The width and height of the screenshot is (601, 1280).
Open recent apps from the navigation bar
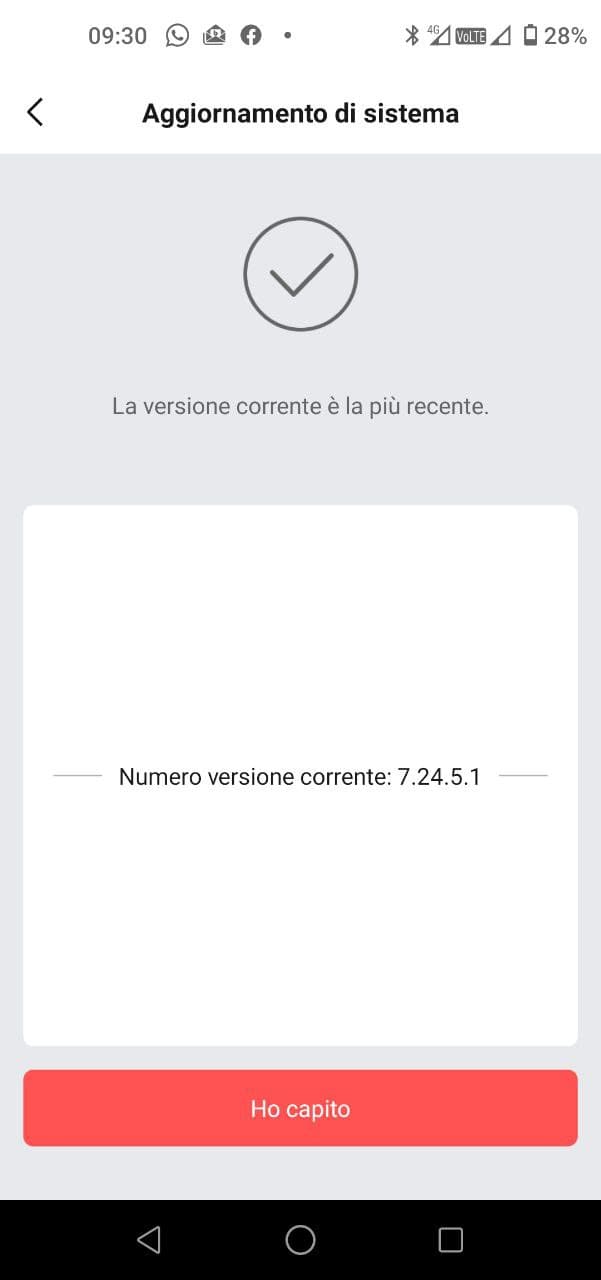pos(451,1240)
